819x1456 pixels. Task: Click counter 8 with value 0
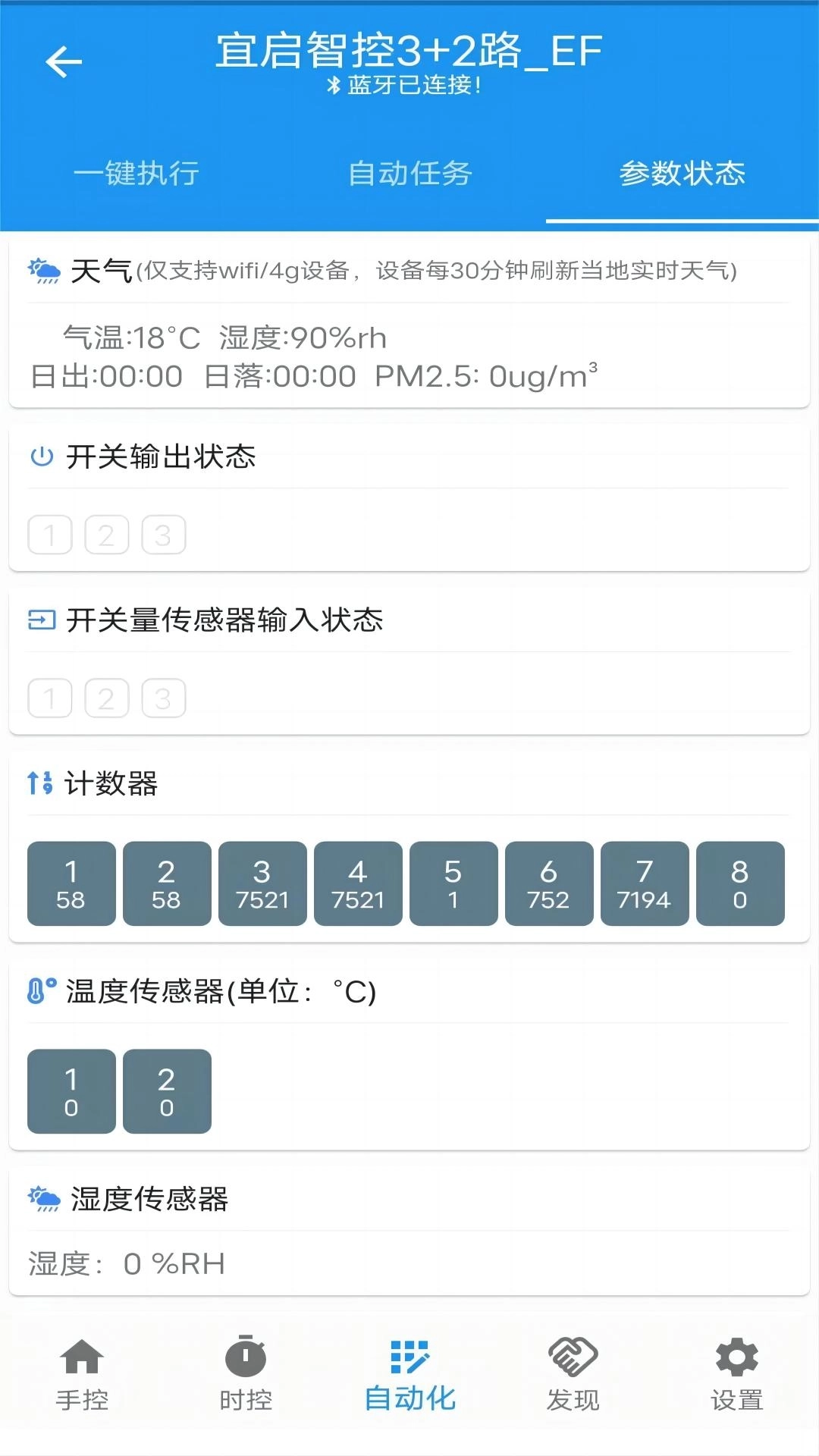[x=740, y=883]
